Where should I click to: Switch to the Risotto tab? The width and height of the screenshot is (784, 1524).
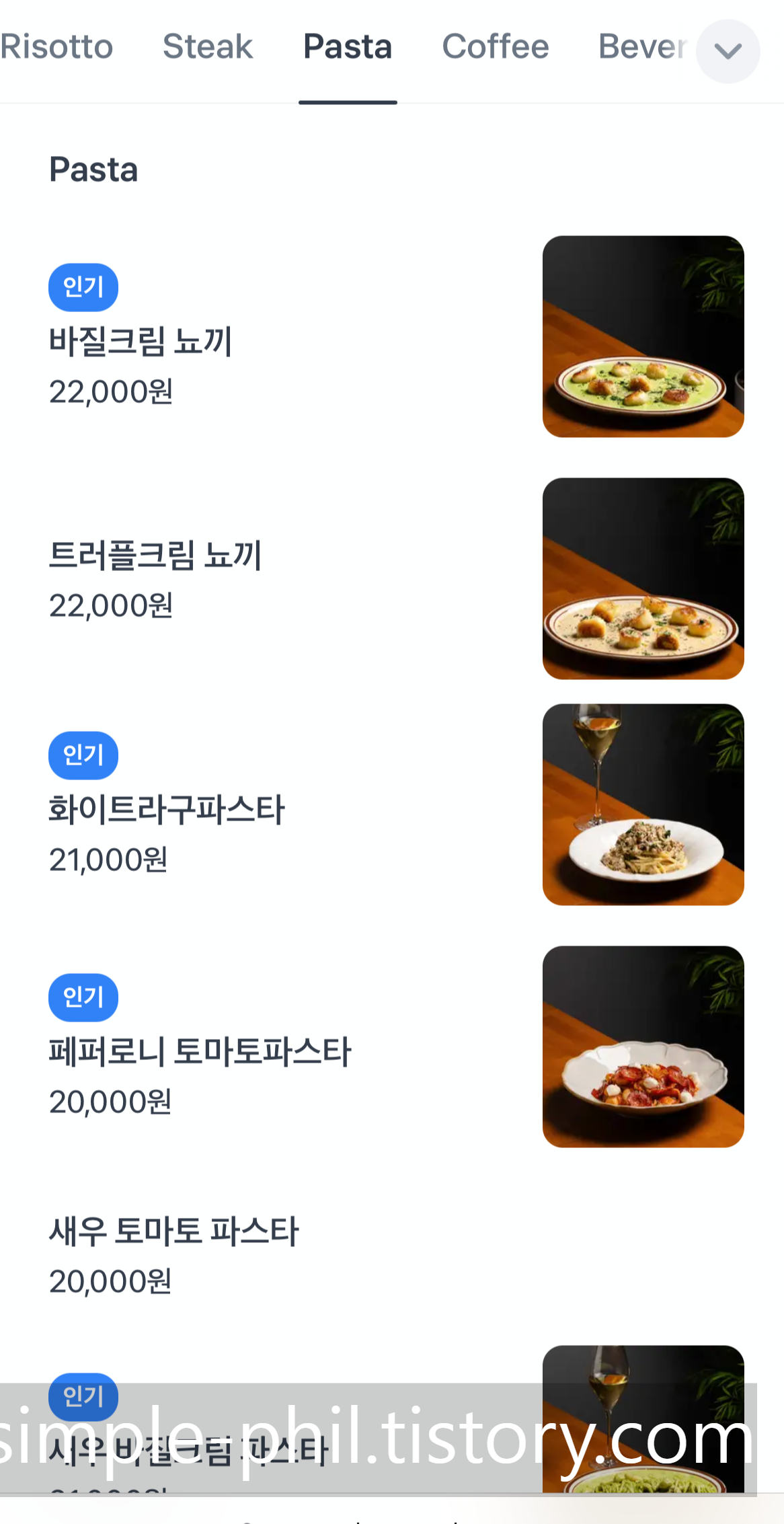[56, 47]
